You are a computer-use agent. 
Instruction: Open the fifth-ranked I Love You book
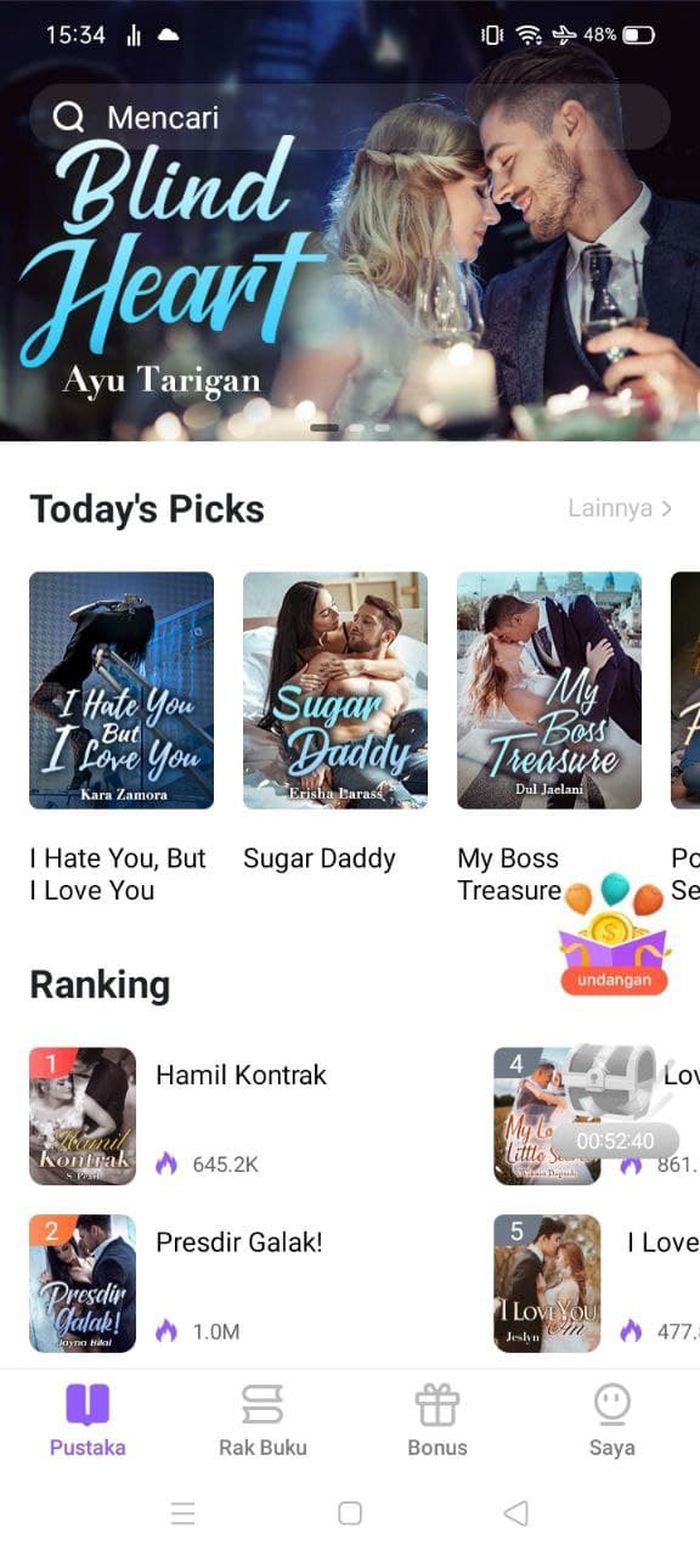[548, 1283]
